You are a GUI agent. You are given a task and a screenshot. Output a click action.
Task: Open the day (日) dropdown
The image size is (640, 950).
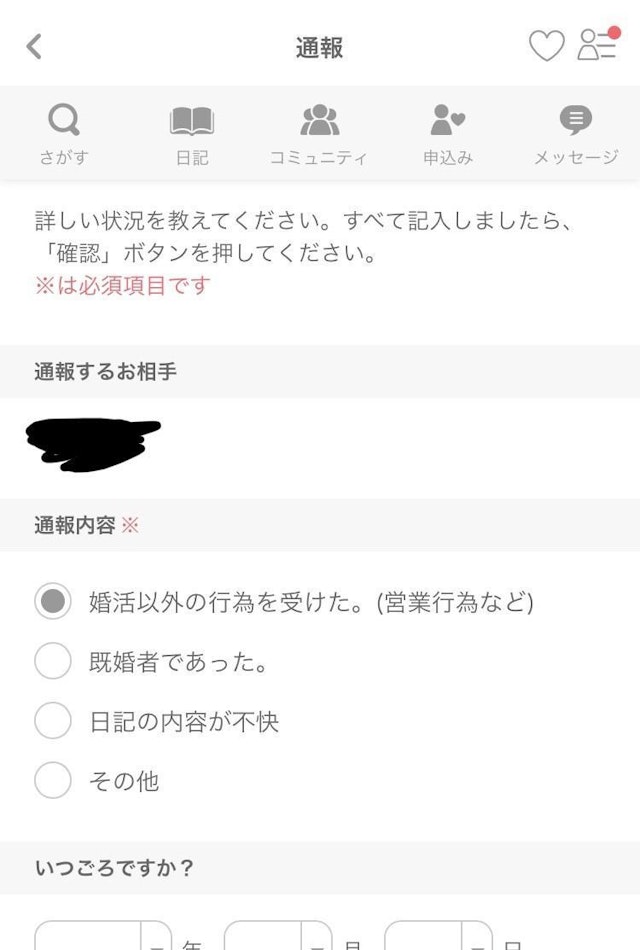[x=437, y=938]
